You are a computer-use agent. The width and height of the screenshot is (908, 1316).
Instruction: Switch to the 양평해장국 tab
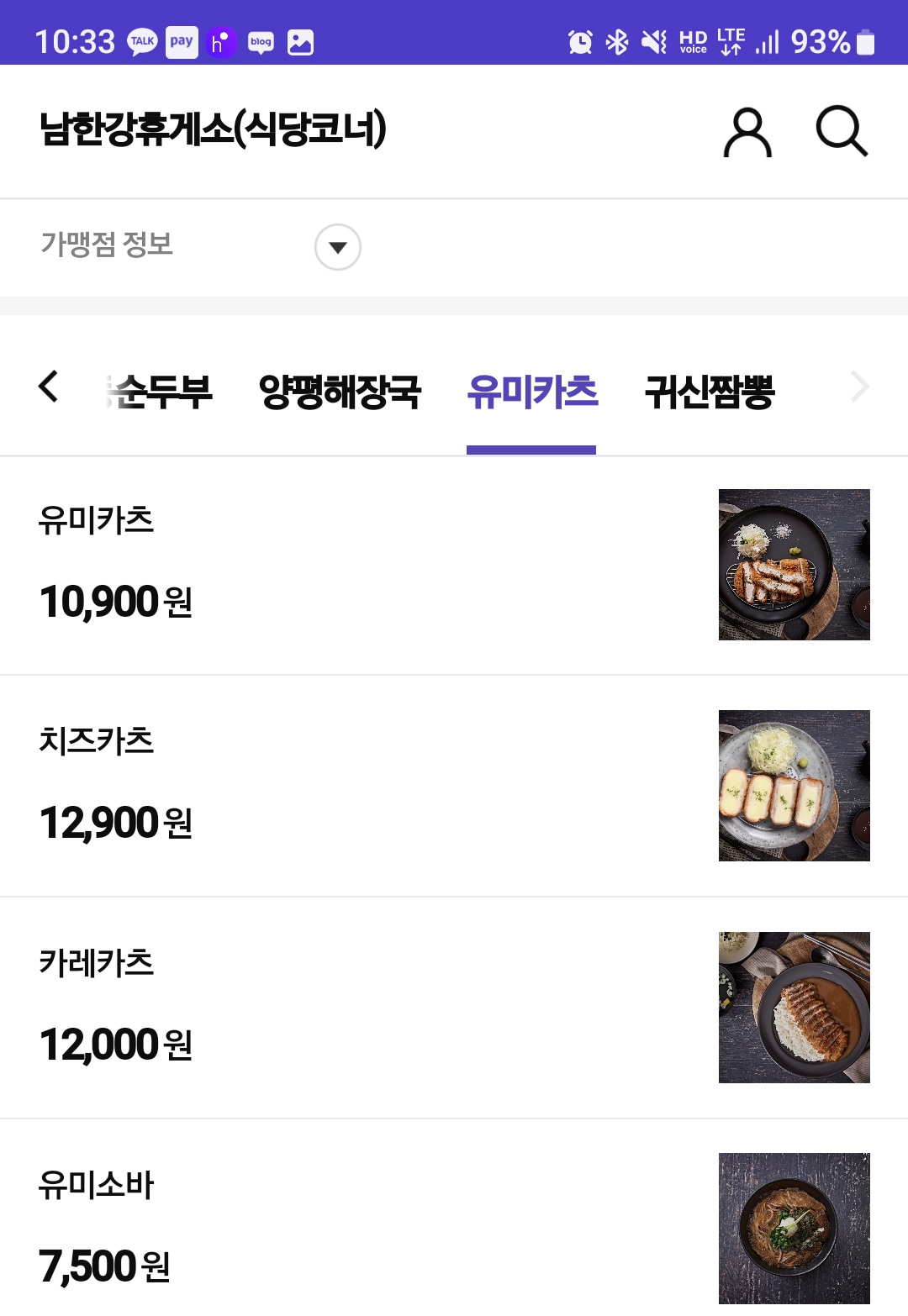(340, 392)
